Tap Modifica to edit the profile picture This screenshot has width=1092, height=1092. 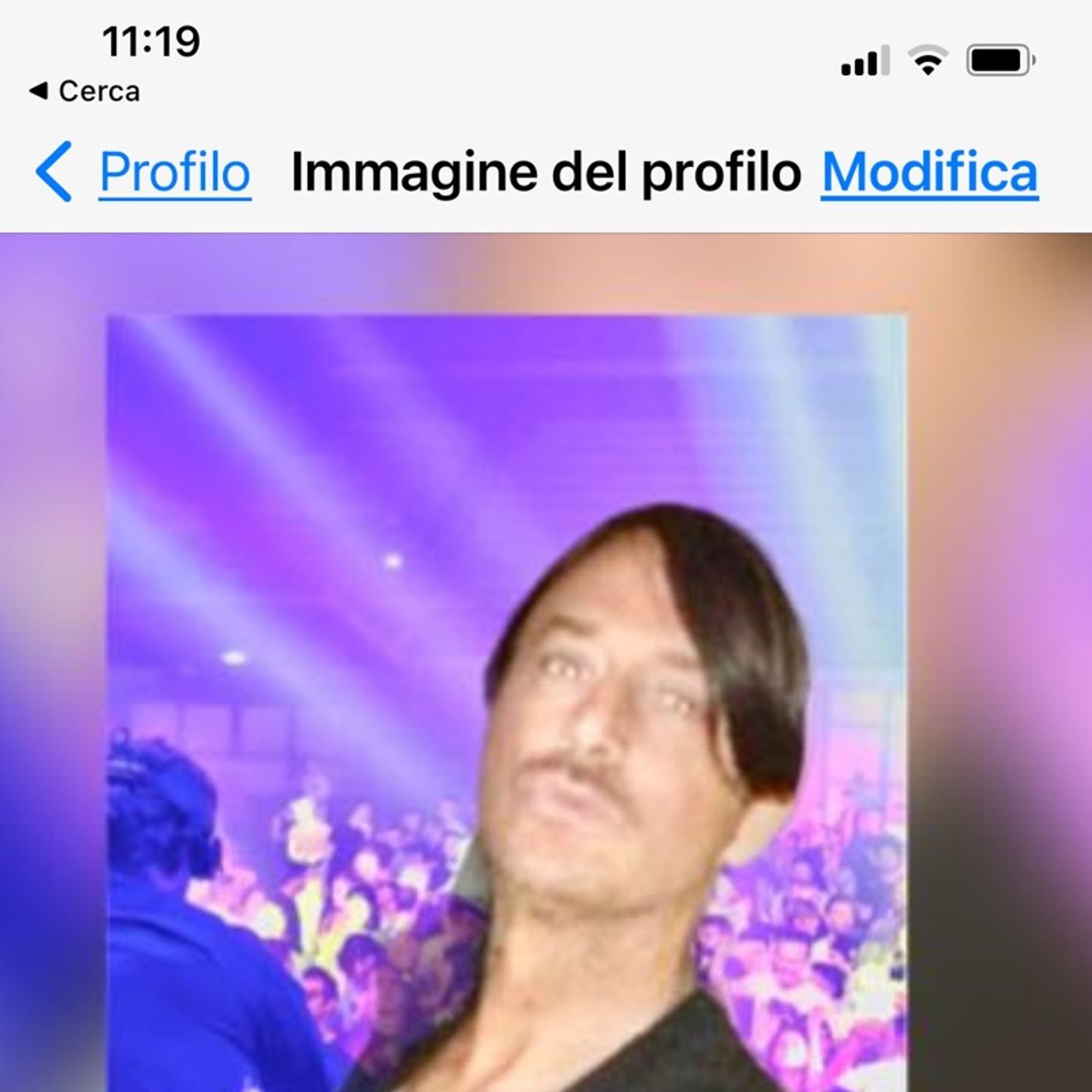[x=930, y=172]
